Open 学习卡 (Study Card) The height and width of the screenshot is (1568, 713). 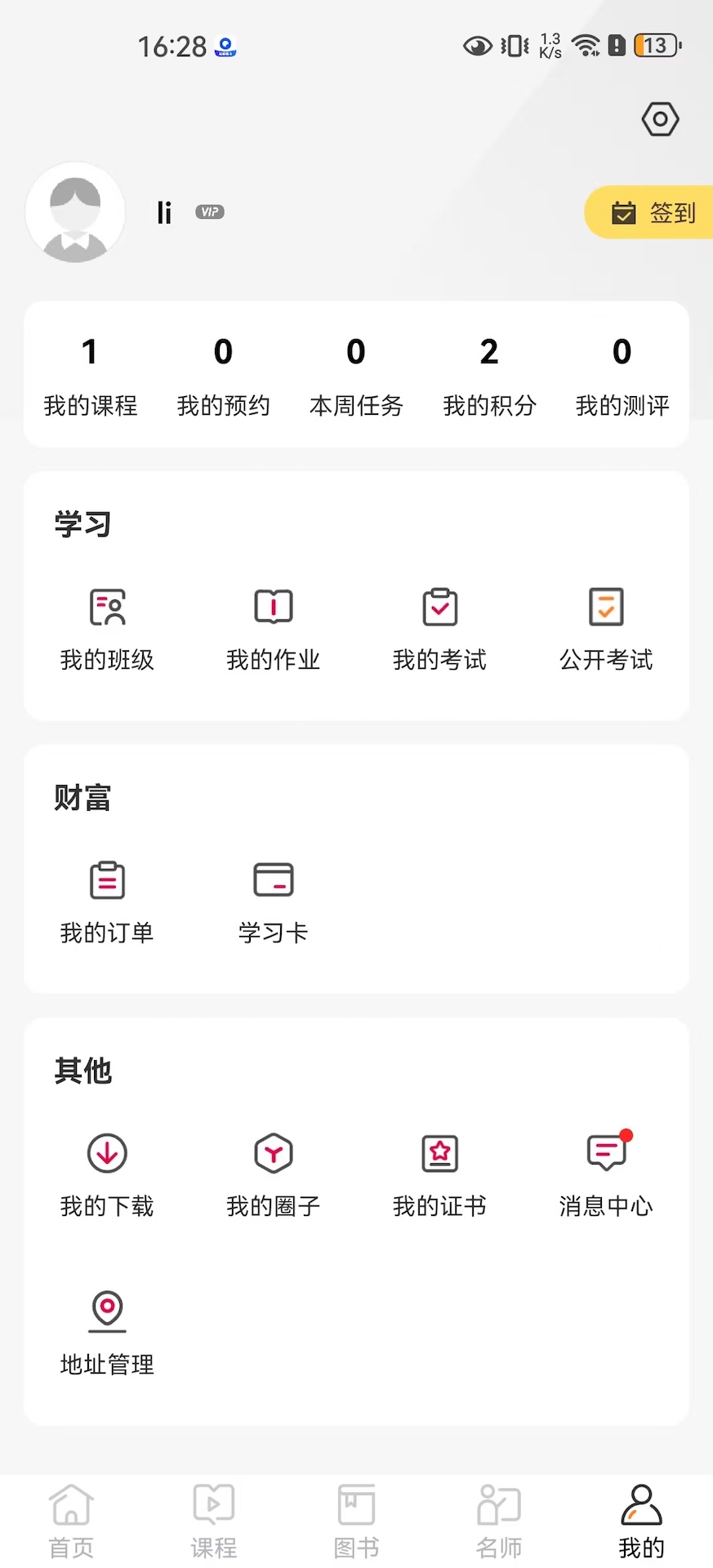coord(273,901)
